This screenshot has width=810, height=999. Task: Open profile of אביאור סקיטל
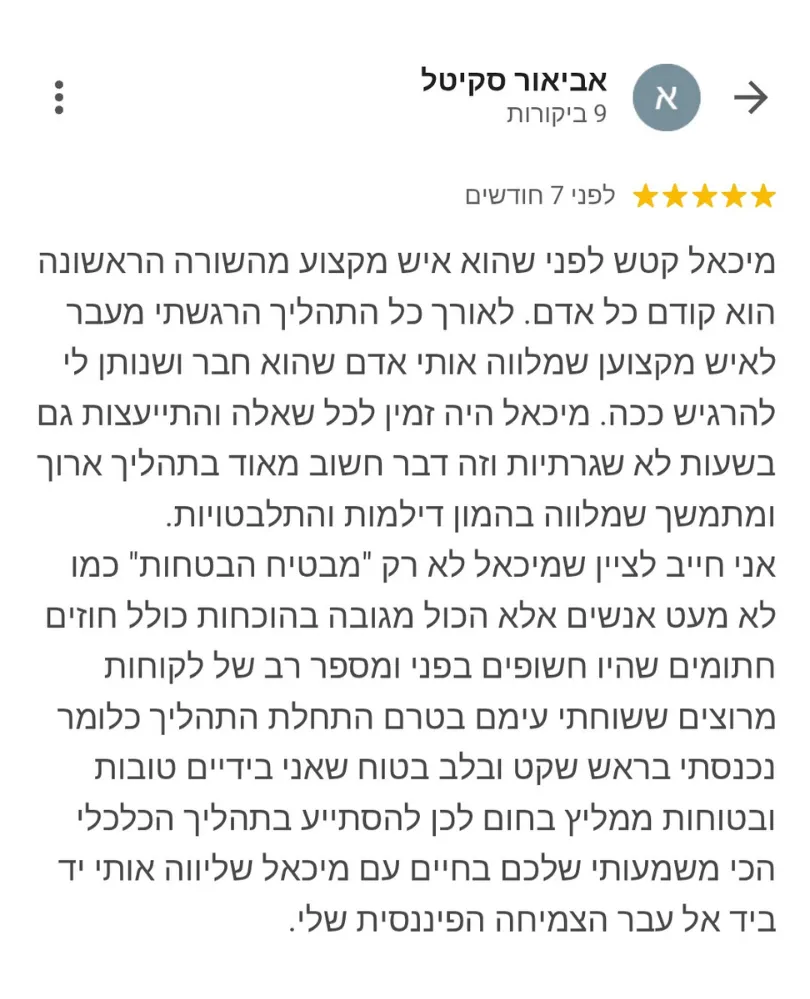point(514,80)
